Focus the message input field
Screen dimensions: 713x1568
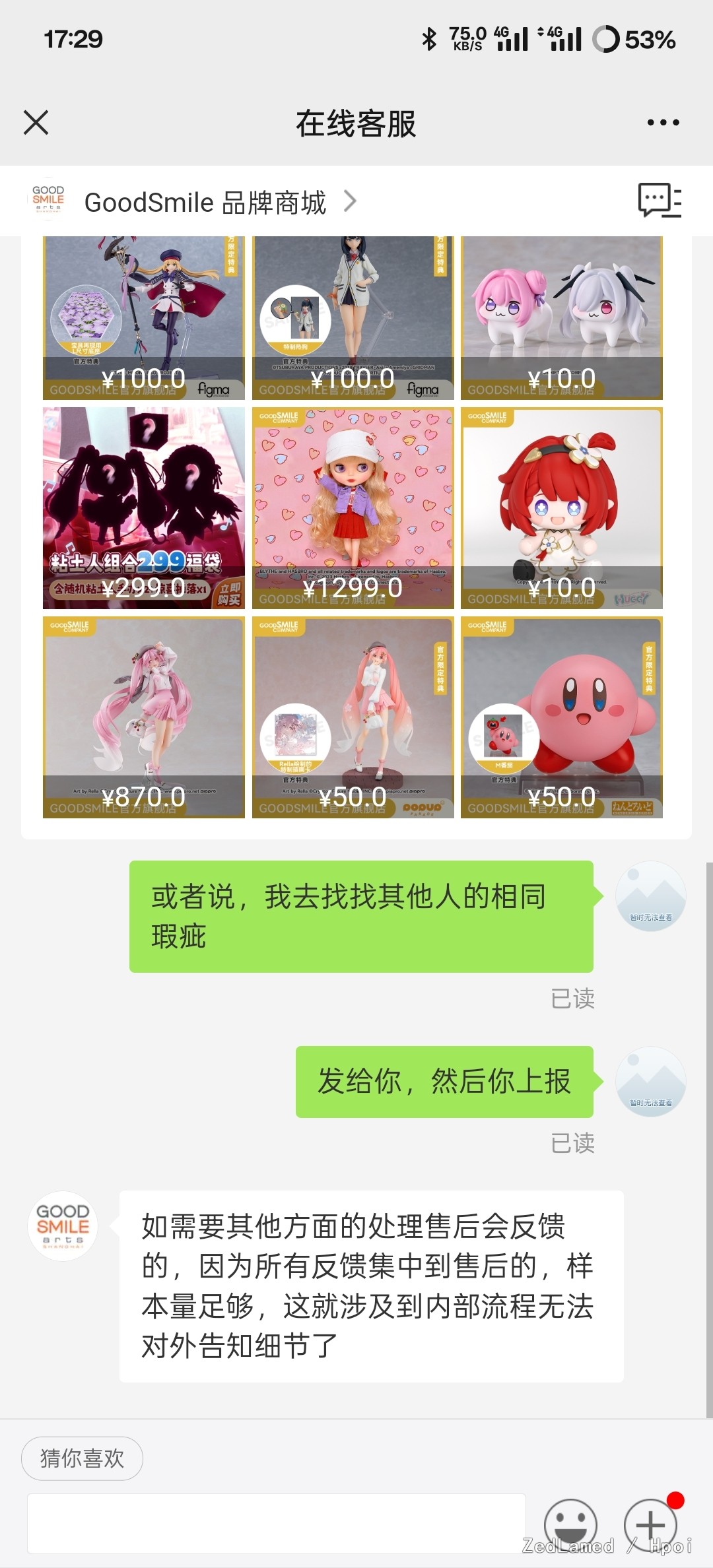(x=276, y=1523)
